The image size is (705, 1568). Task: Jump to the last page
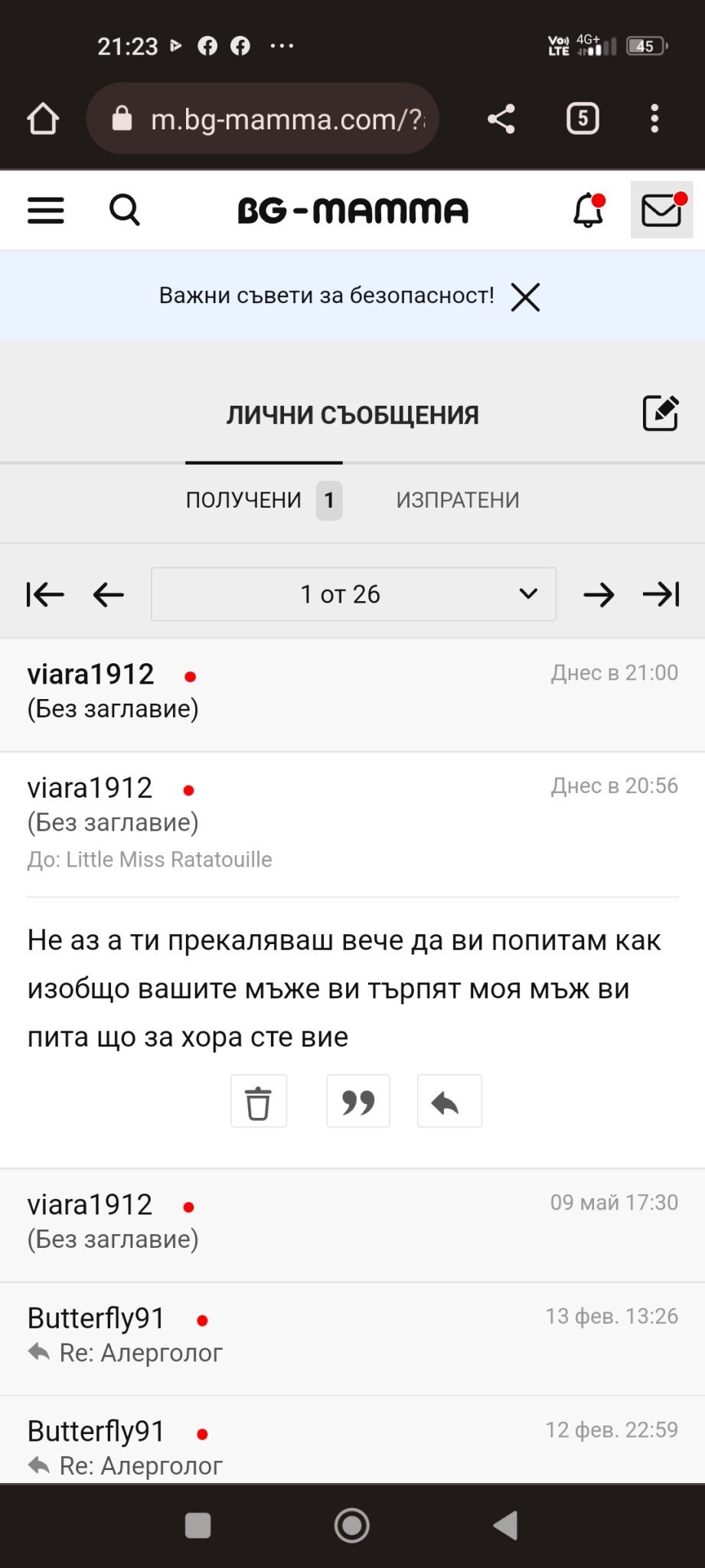(x=661, y=594)
